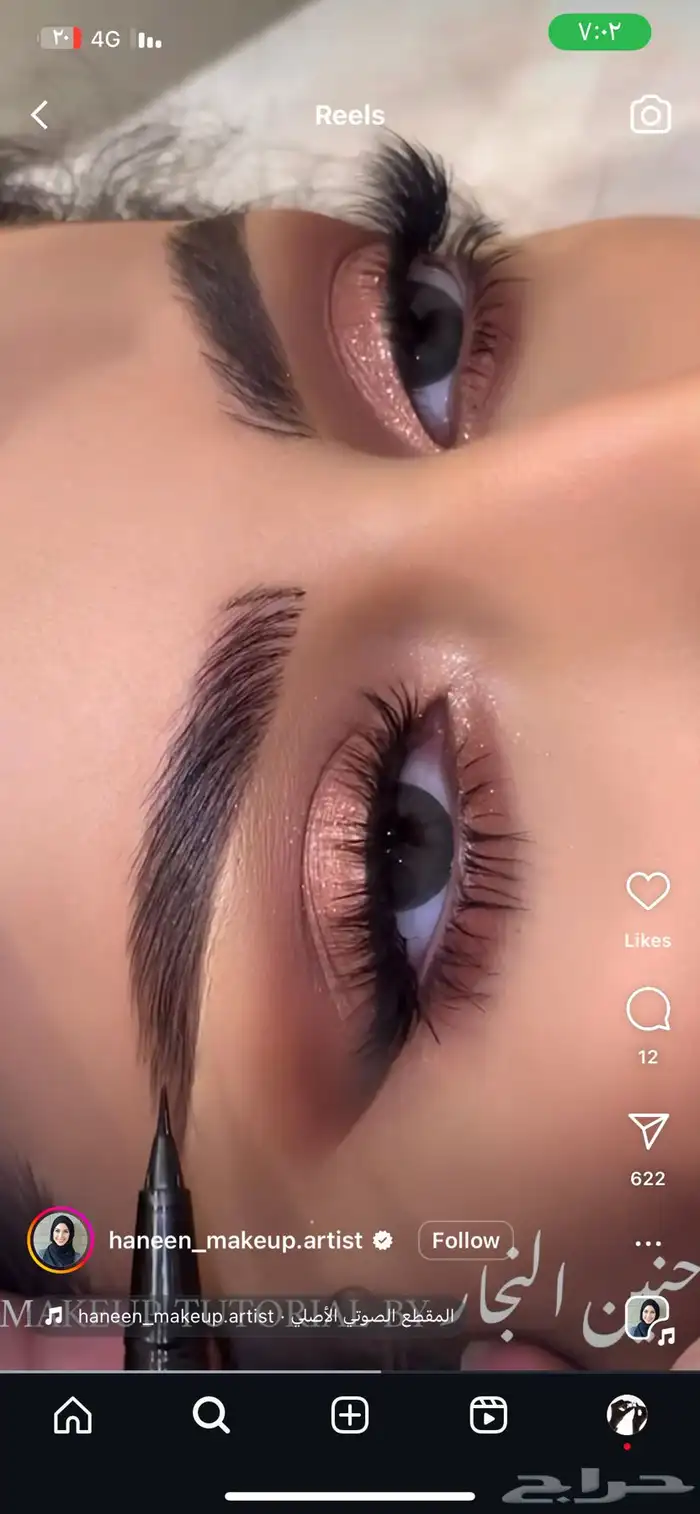The width and height of the screenshot is (700, 1514).
Task: Open your profile tab
Action: coord(627,1415)
